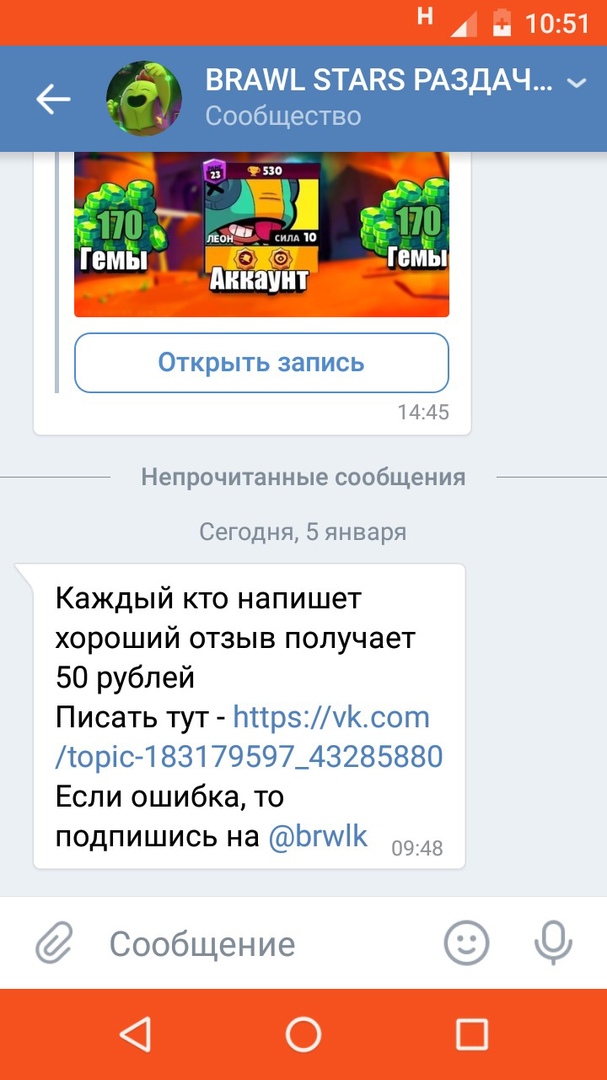Tap the system back button
Screen dimensions: 607x1080
(134, 1034)
